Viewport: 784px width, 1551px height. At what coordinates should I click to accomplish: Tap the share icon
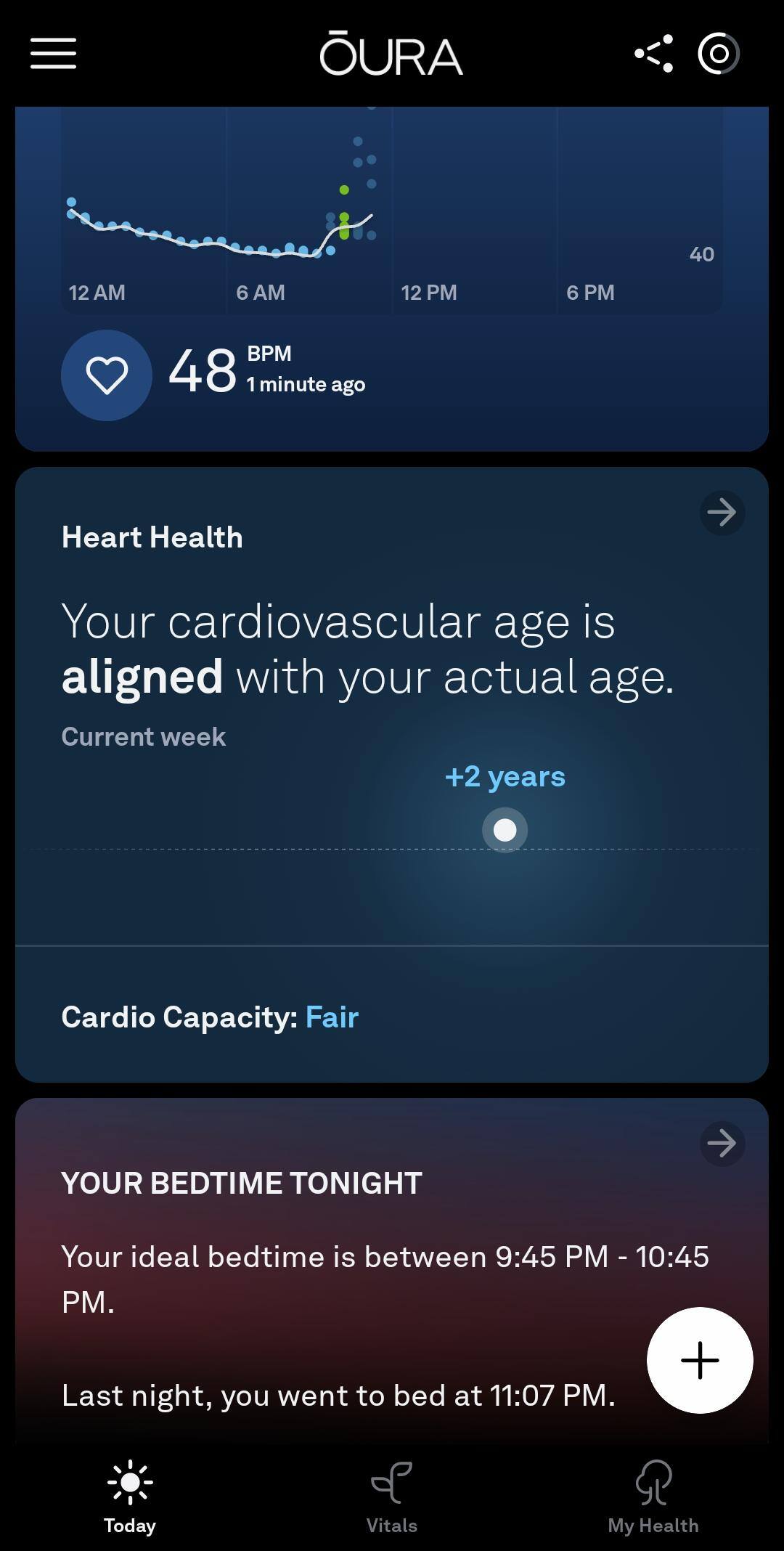[653, 54]
